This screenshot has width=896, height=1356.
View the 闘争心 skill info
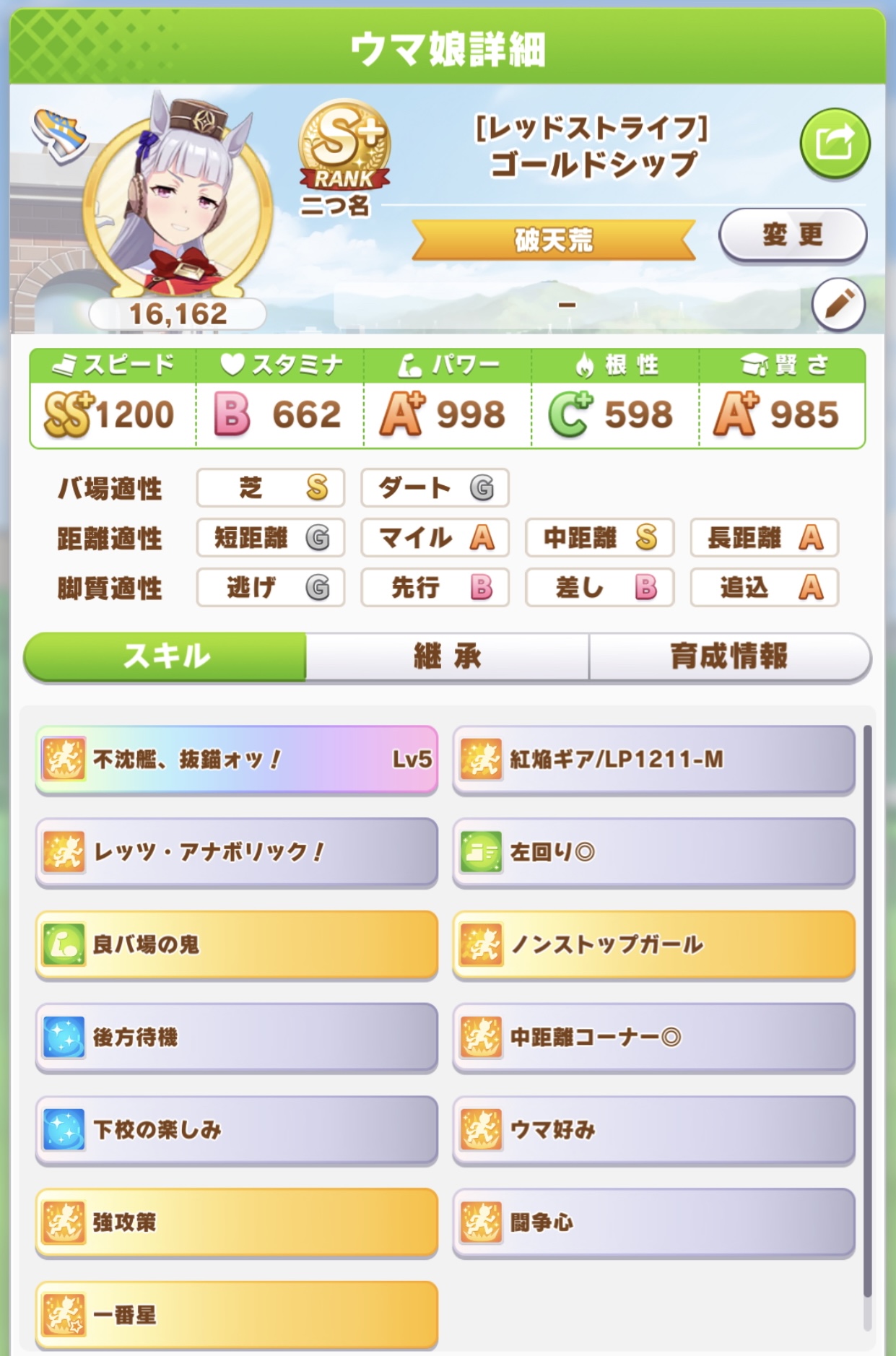653,1222
